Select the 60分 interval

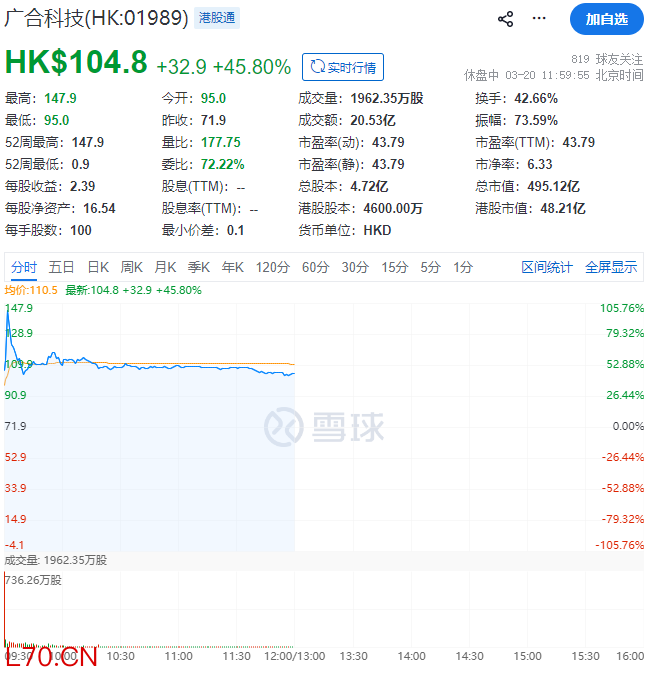tap(315, 267)
